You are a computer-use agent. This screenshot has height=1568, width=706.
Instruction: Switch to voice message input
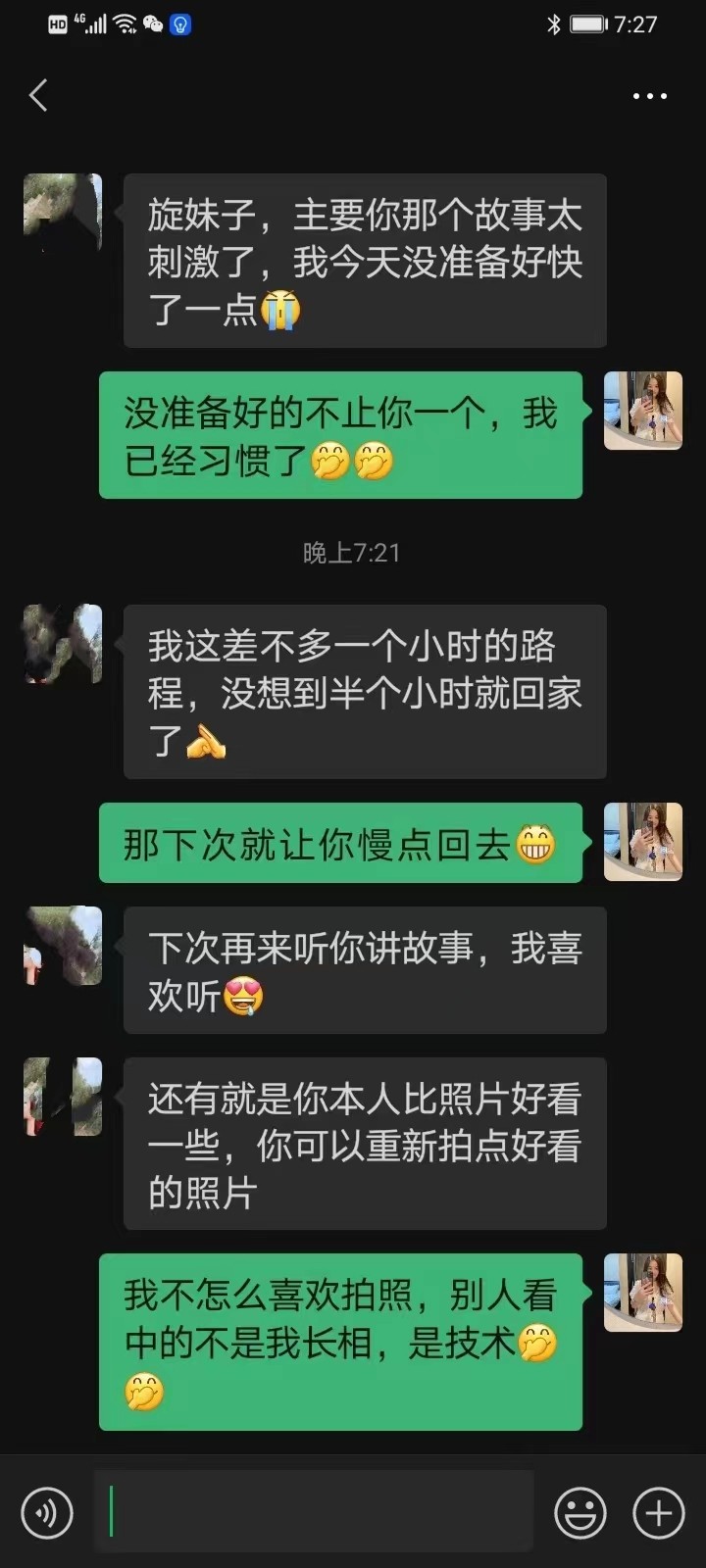pos(47,1513)
